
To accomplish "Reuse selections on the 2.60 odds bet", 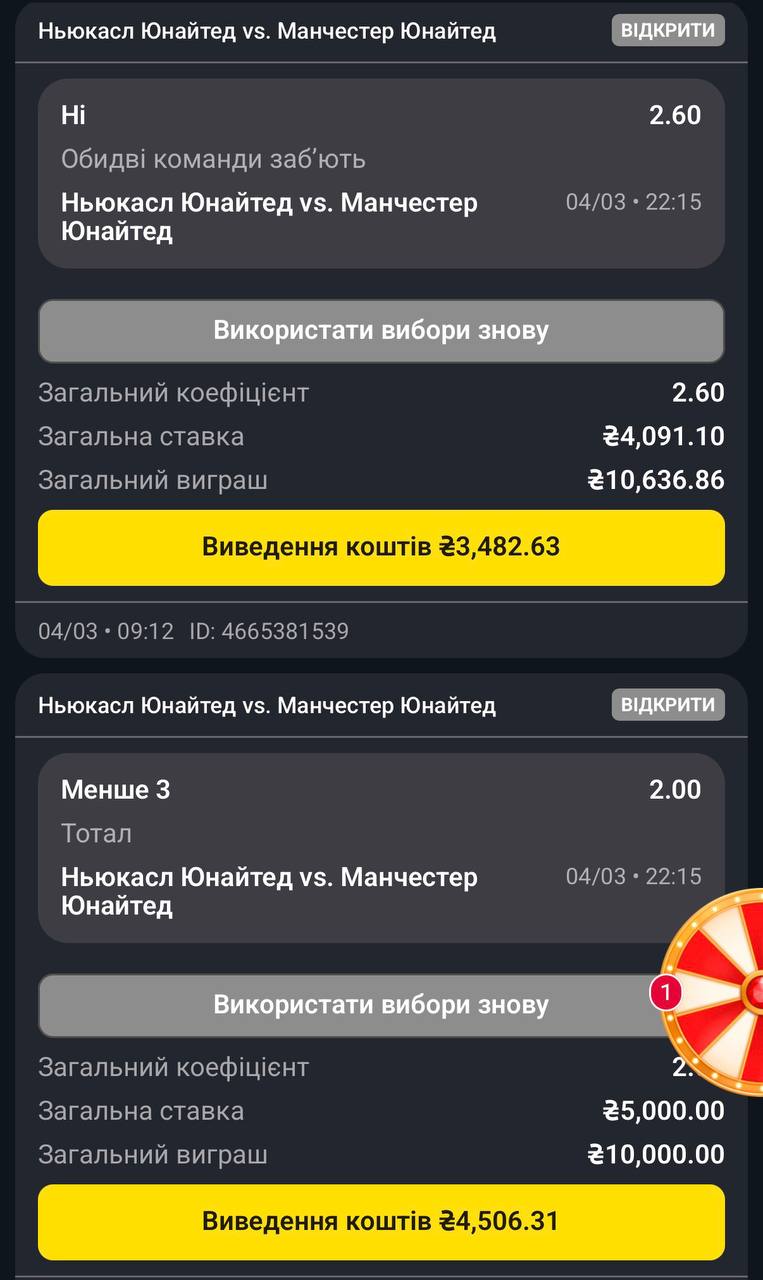I will click(x=381, y=331).
